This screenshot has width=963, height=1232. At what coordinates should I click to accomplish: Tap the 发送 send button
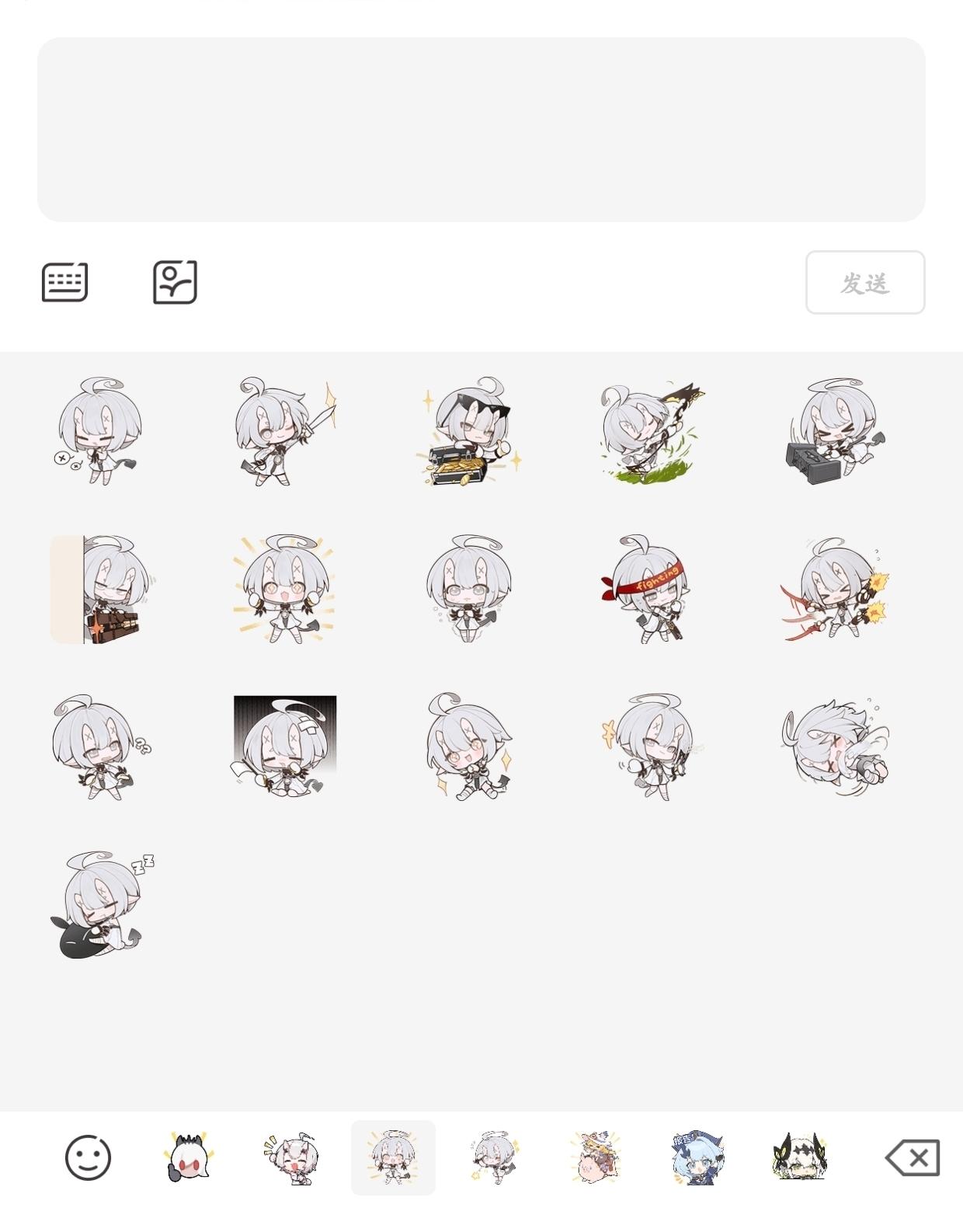(x=865, y=282)
